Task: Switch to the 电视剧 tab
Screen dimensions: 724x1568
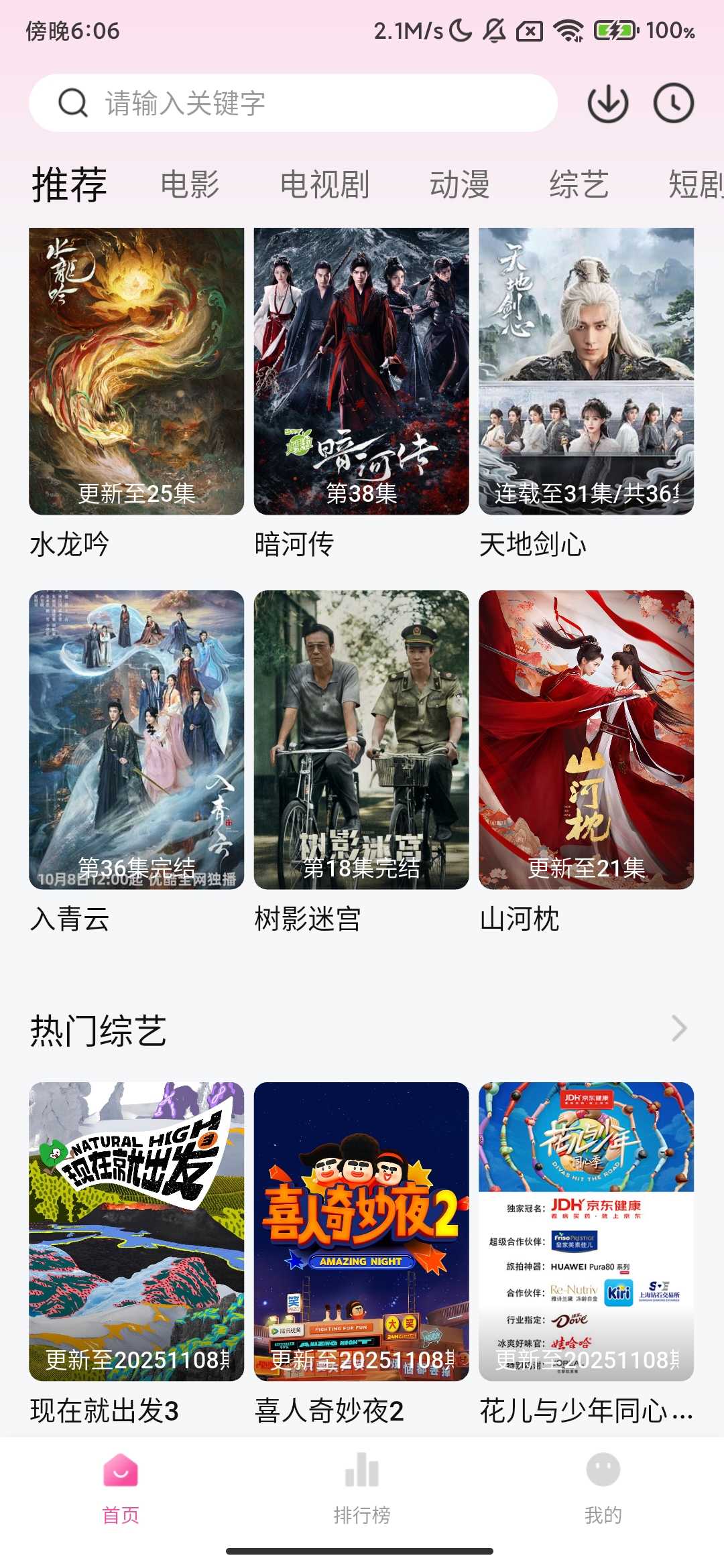Action: [324, 184]
